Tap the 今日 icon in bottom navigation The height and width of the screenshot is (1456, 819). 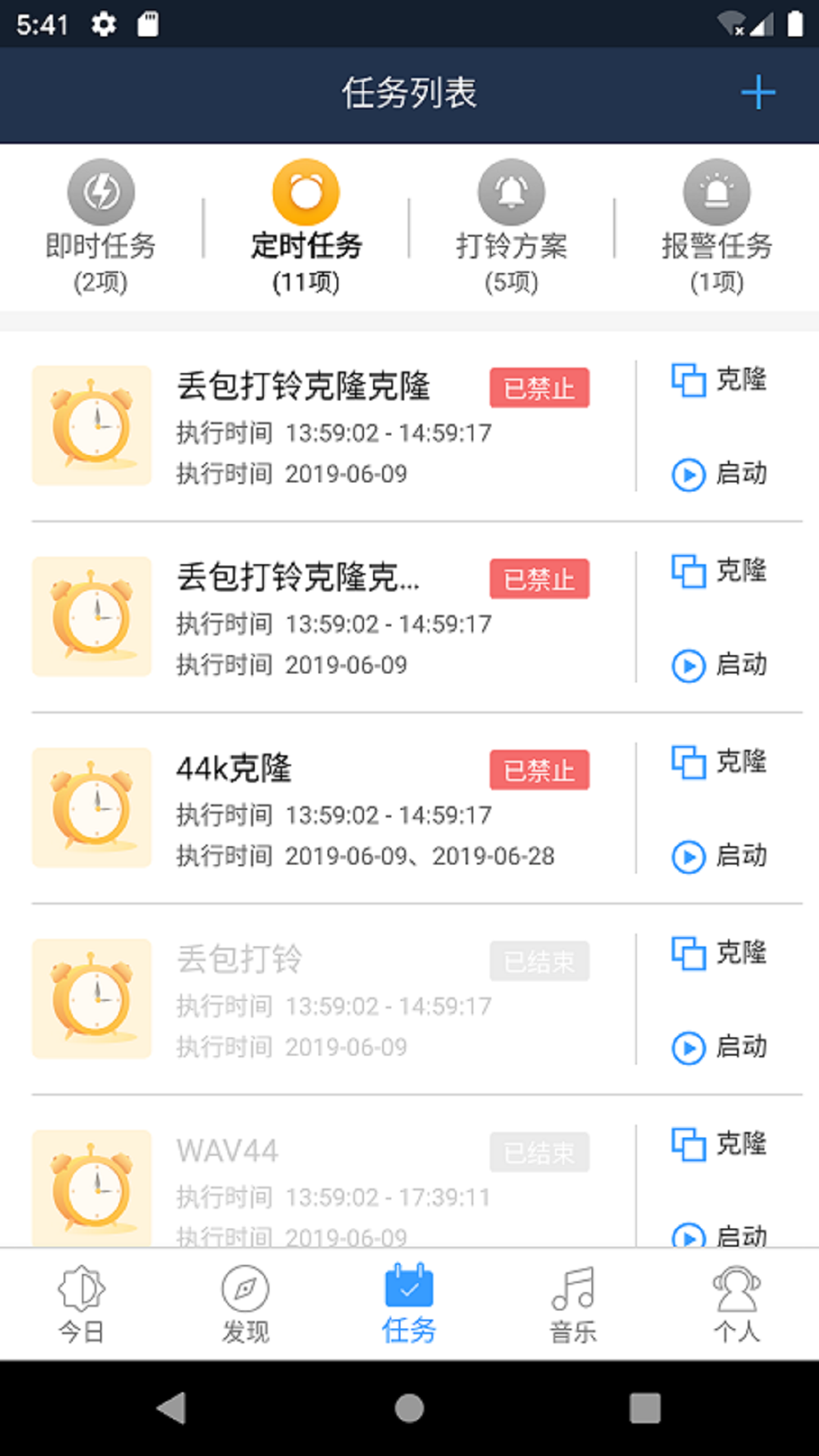pyautogui.click(x=82, y=1292)
